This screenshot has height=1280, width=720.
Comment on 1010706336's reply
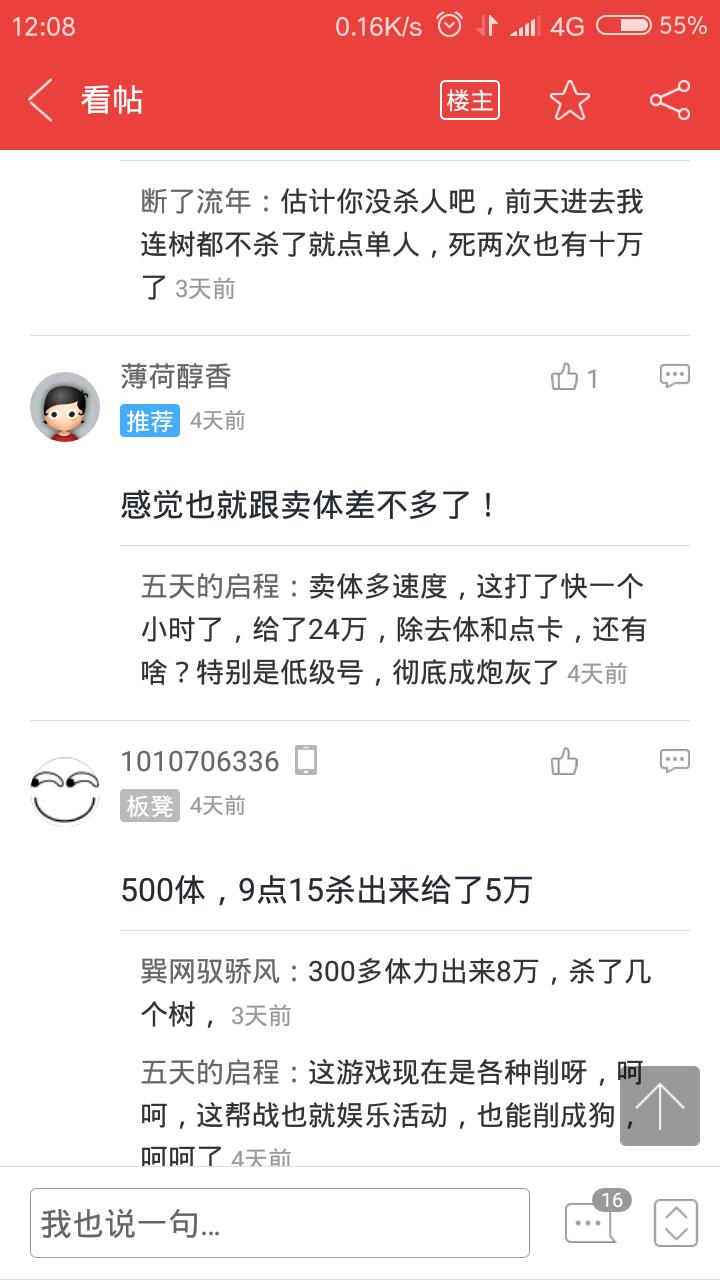pos(675,761)
